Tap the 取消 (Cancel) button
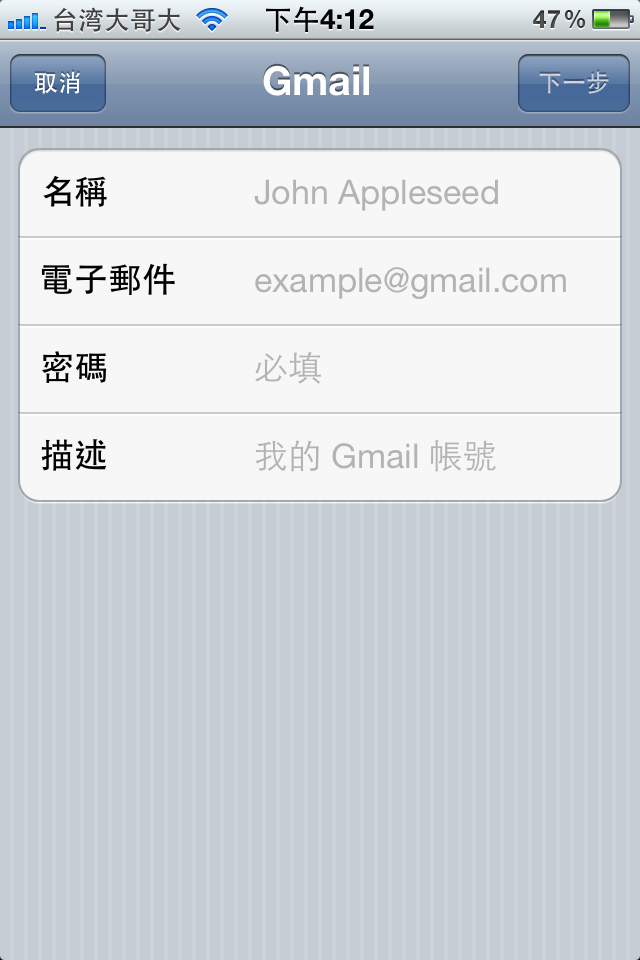The width and height of the screenshot is (640, 960). pos(58,83)
